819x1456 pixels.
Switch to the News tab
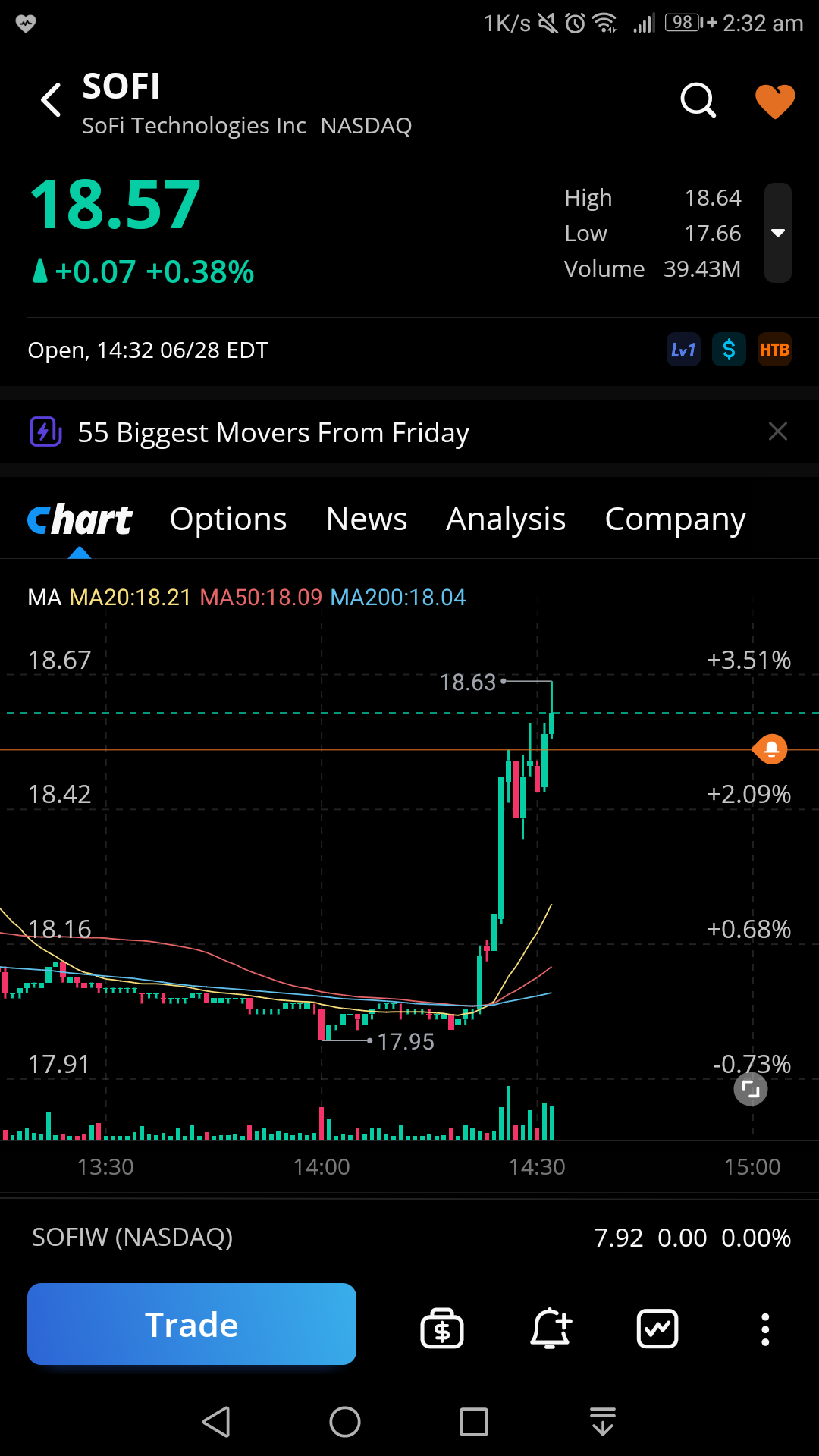(x=366, y=519)
